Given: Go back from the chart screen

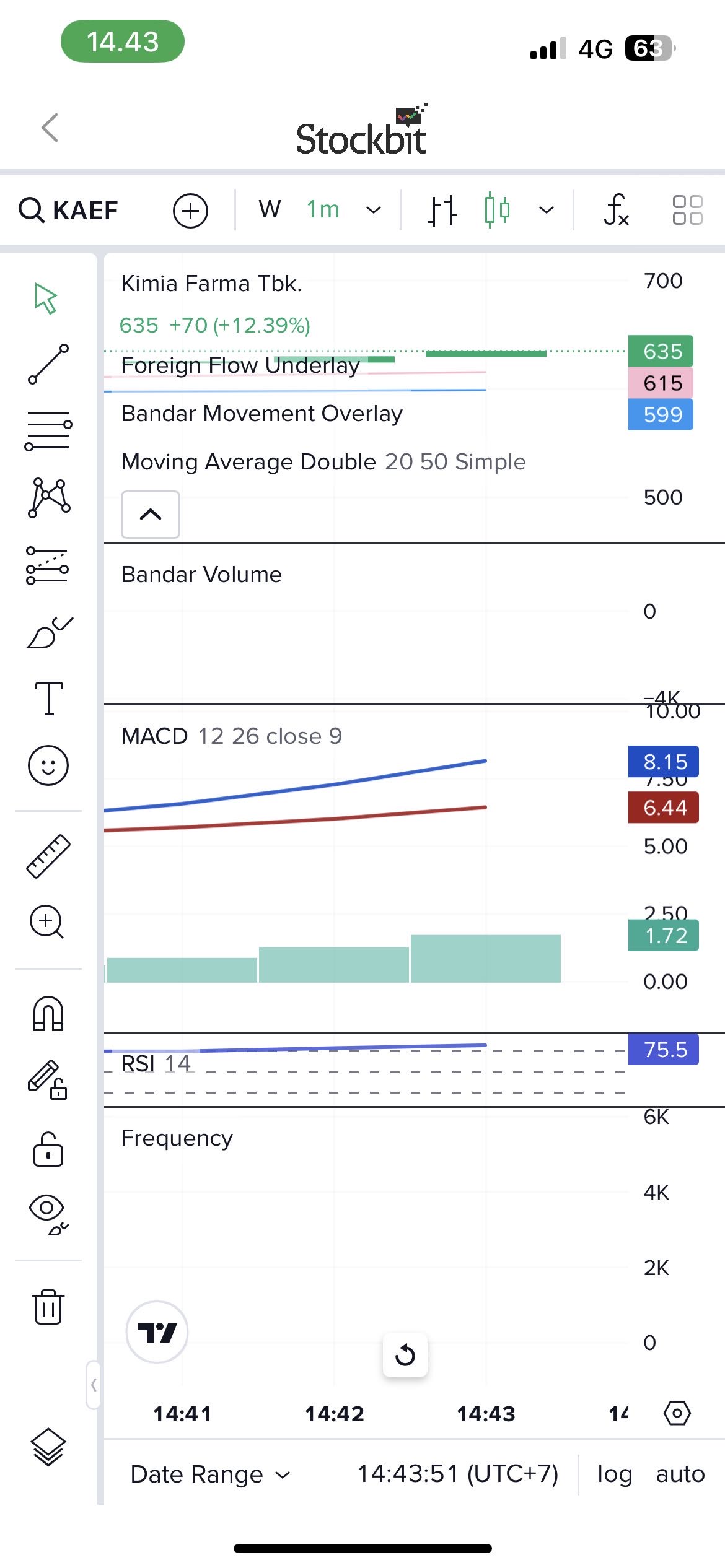Looking at the screenshot, I should [x=50, y=128].
